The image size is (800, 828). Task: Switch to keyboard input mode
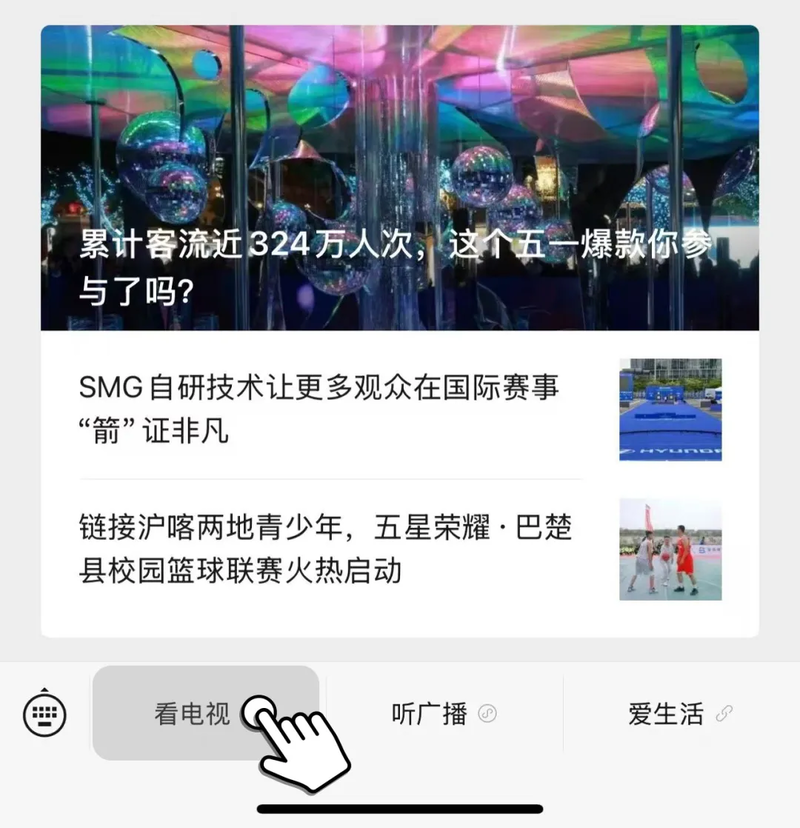point(45,713)
